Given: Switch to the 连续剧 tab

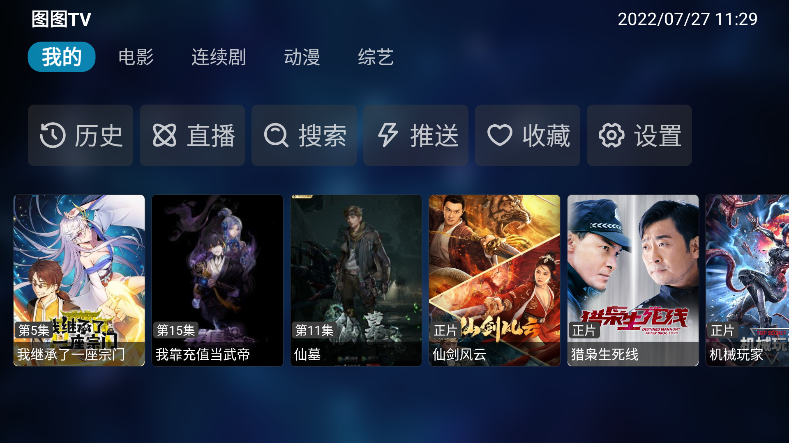Looking at the screenshot, I should [218, 57].
